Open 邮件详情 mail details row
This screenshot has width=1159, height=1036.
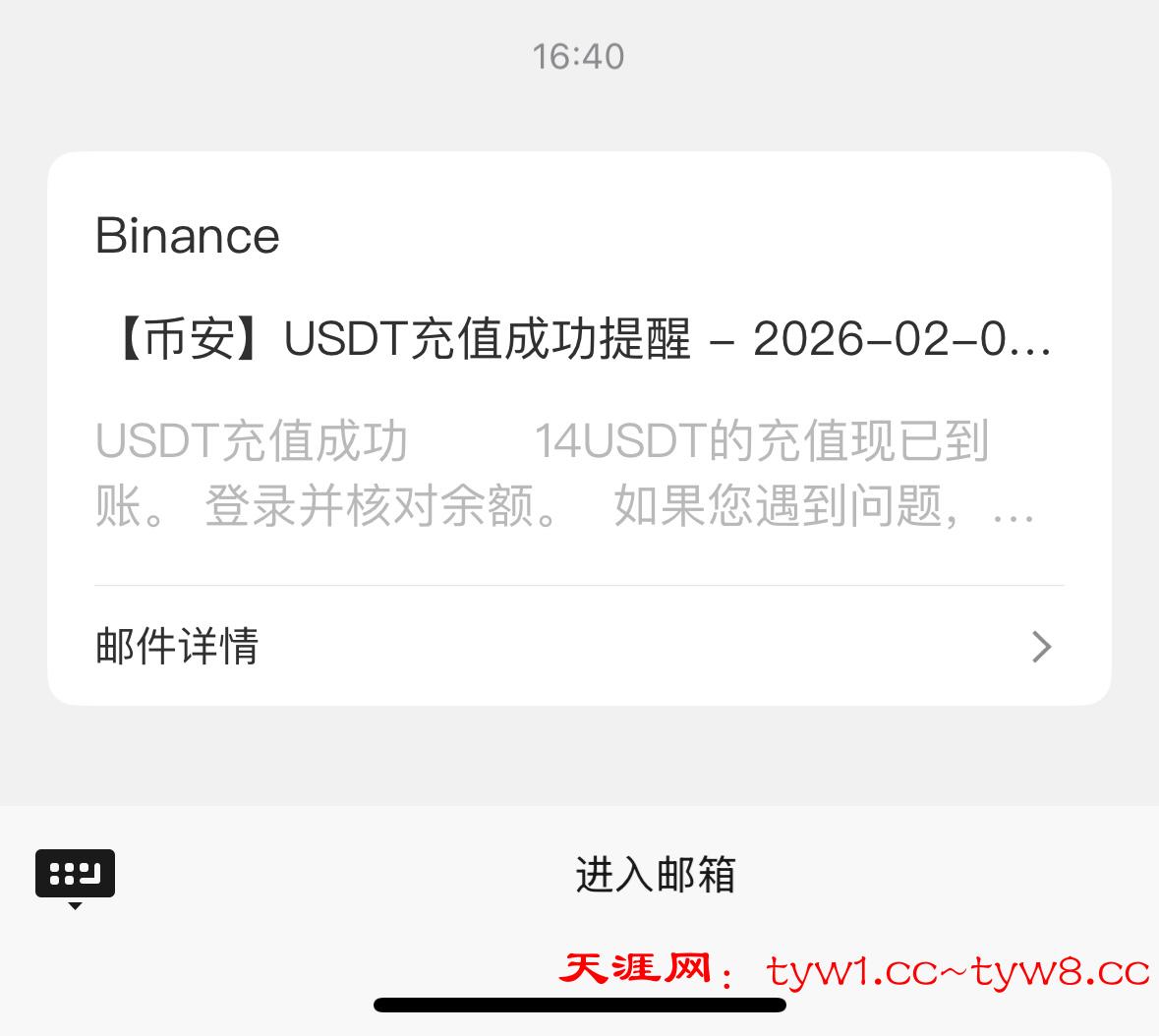[578, 646]
